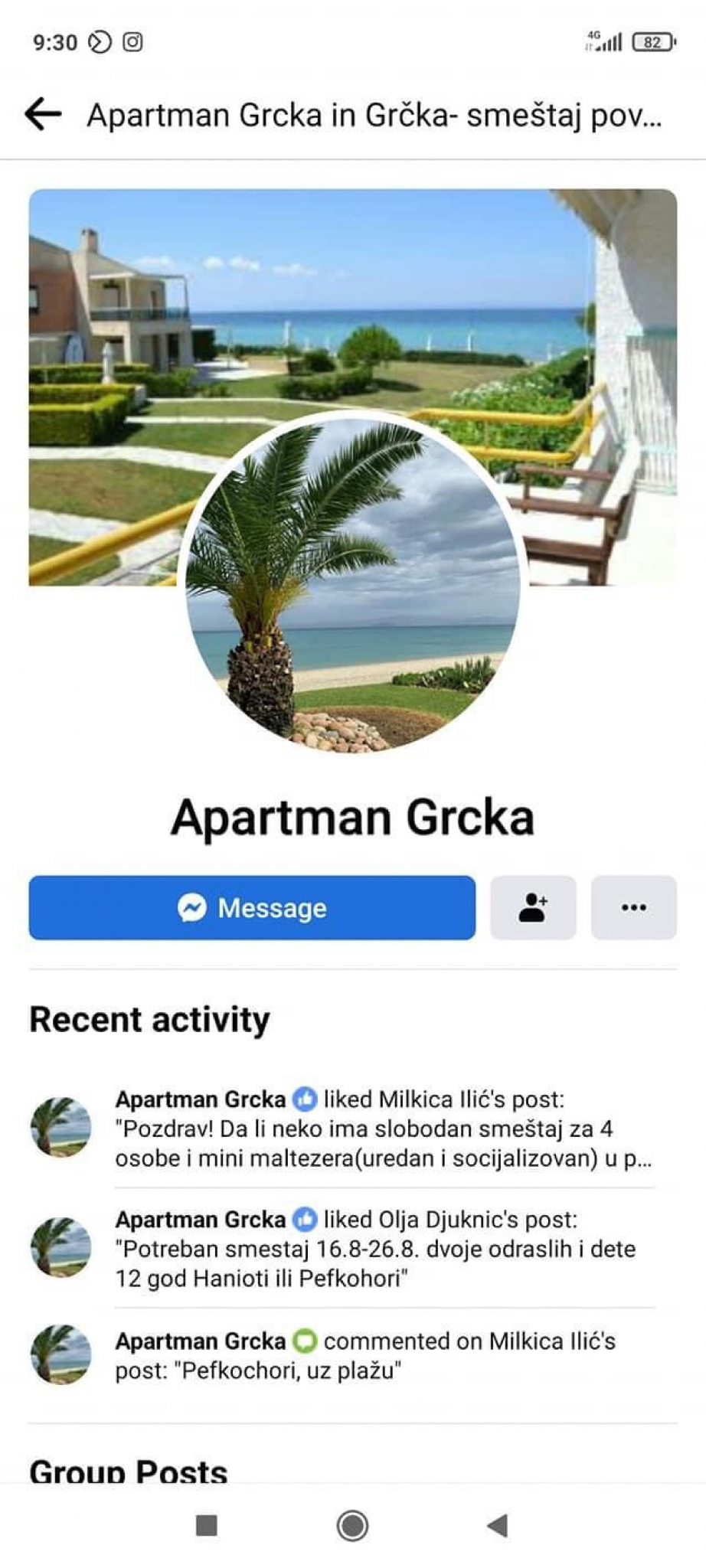The width and height of the screenshot is (706, 1568).
Task: Tap the home circle navigation button
Action: coord(352,1527)
